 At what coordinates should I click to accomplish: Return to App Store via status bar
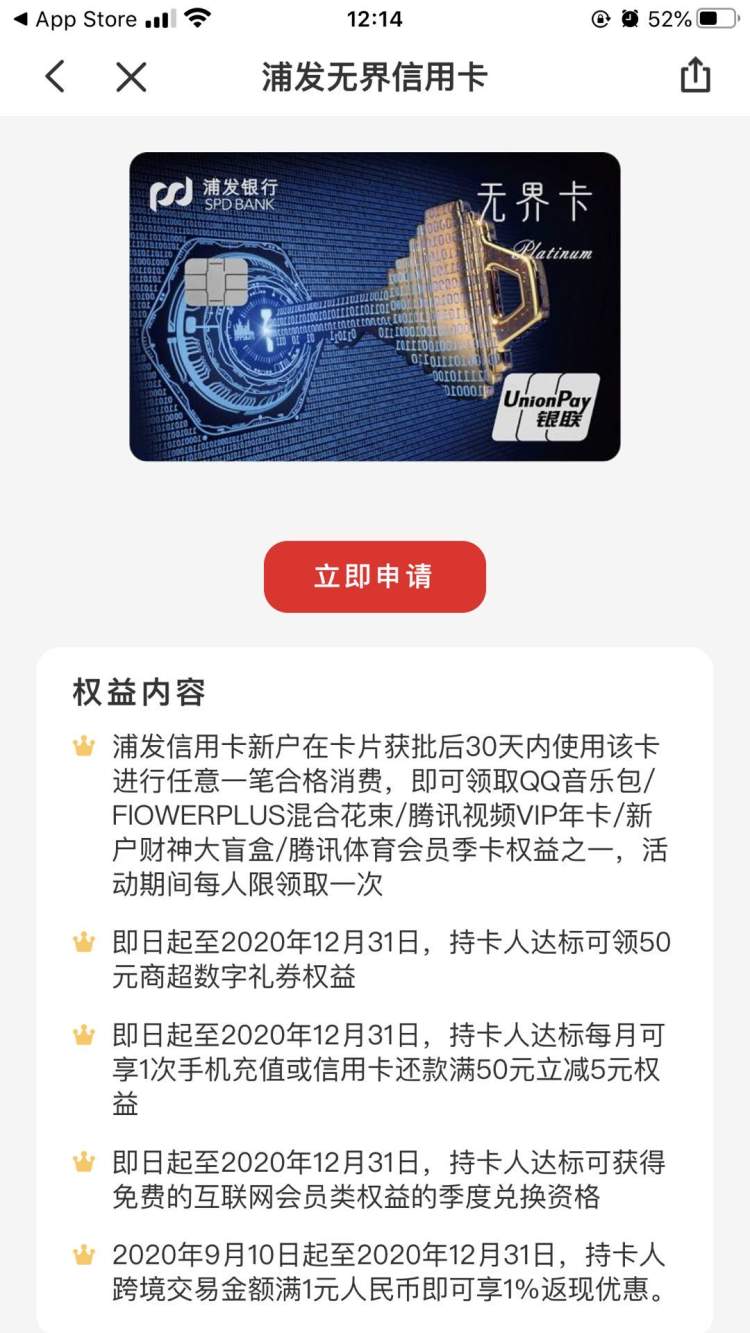click(x=75, y=19)
